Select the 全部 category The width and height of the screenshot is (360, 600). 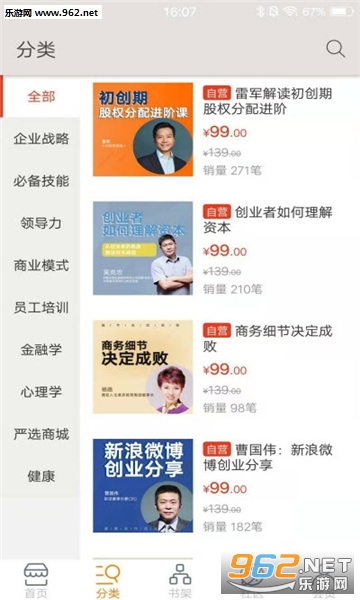pyautogui.click(x=41, y=96)
